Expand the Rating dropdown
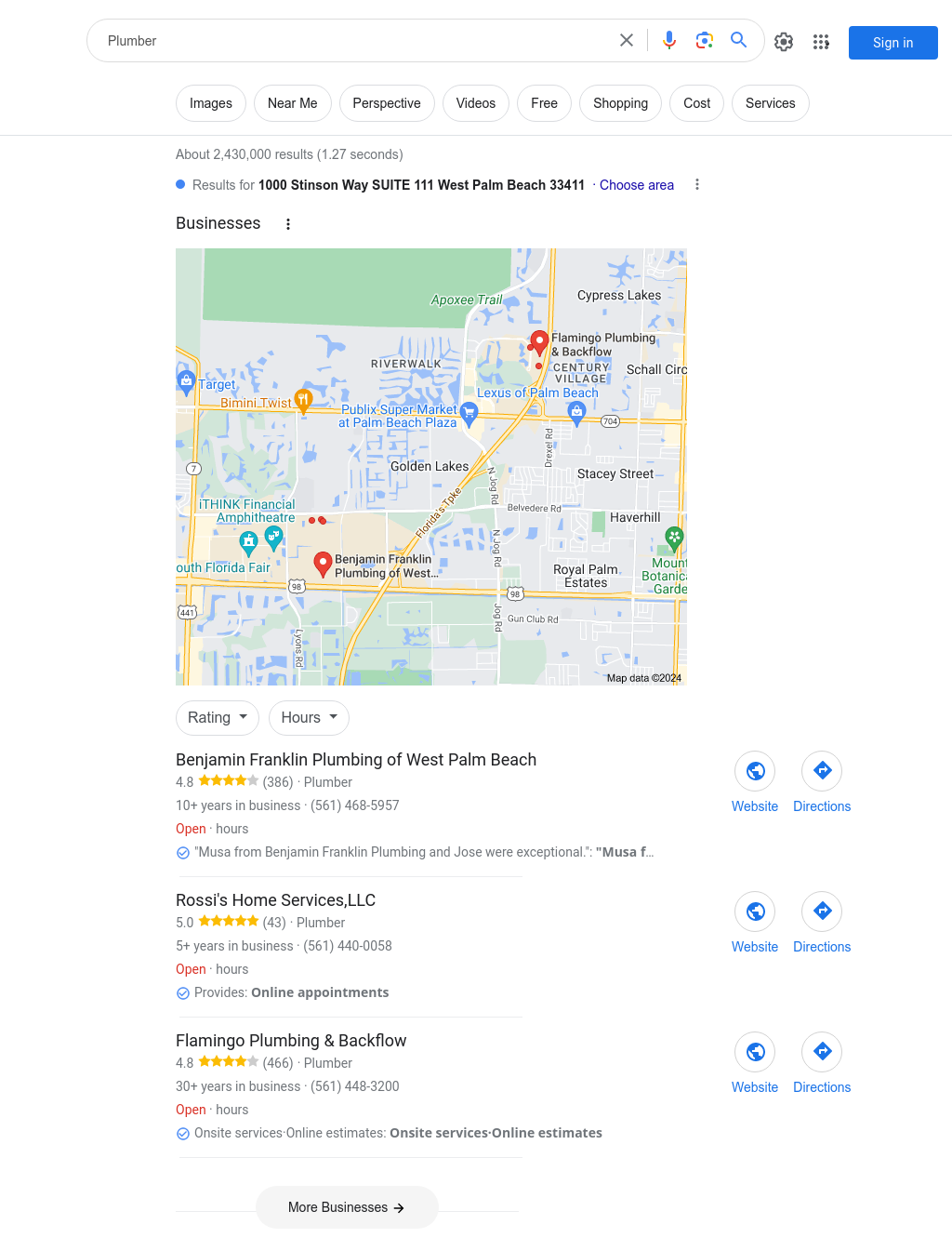The image size is (952, 1251). (x=218, y=718)
